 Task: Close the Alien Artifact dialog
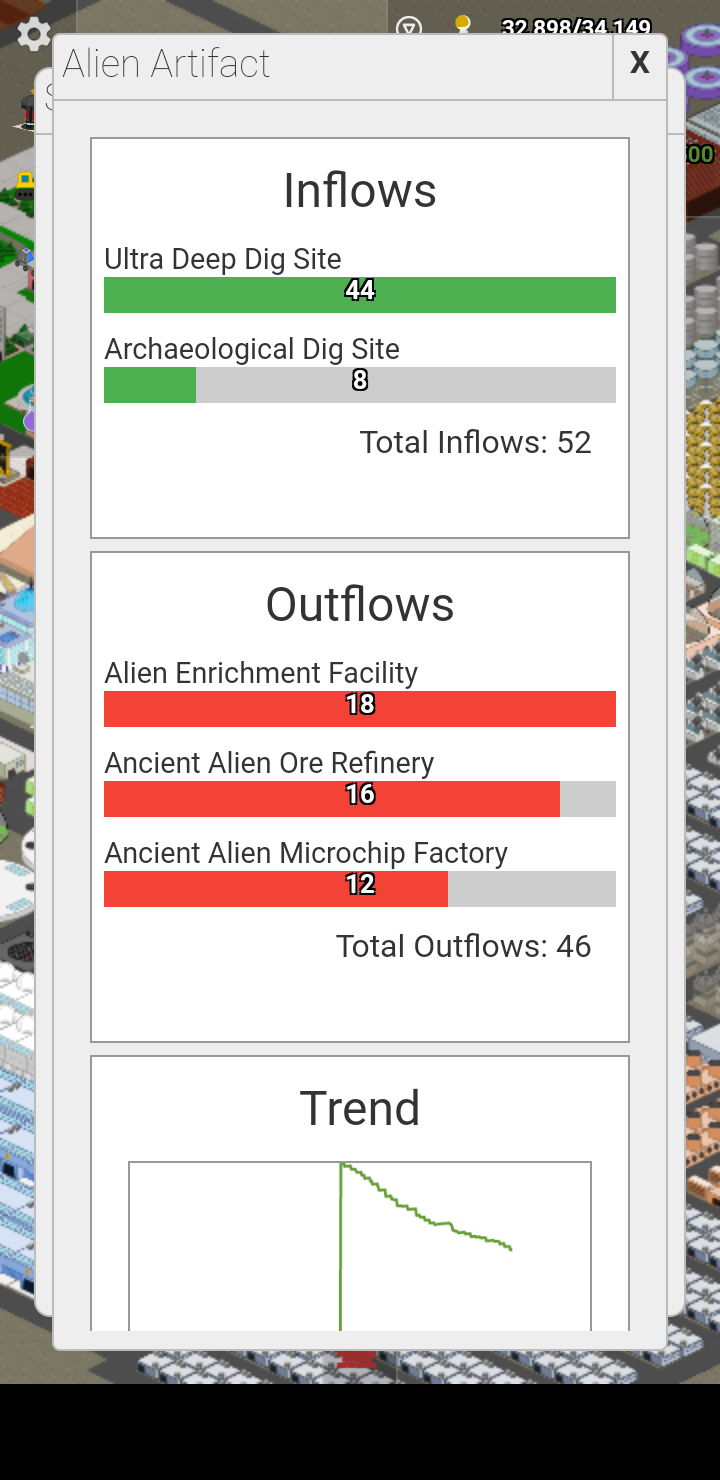[640, 66]
